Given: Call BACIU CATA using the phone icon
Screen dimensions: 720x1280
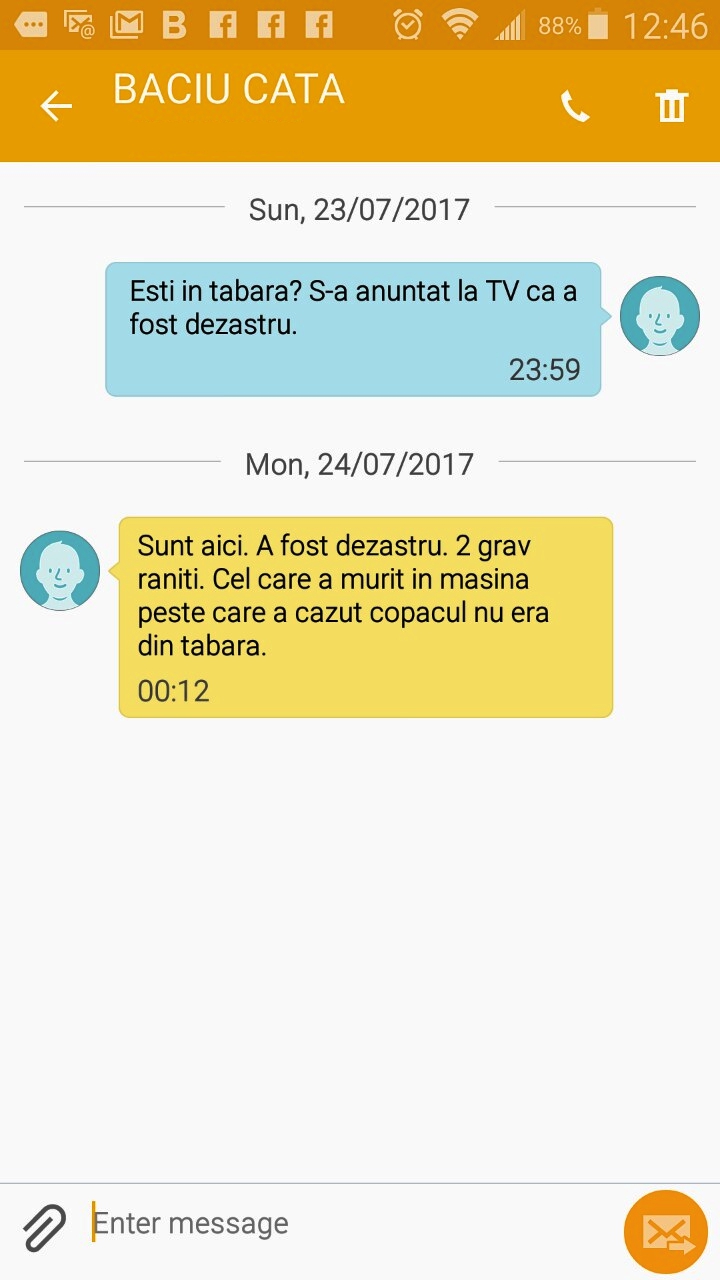Looking at the screenshot, I should [575, 105].
